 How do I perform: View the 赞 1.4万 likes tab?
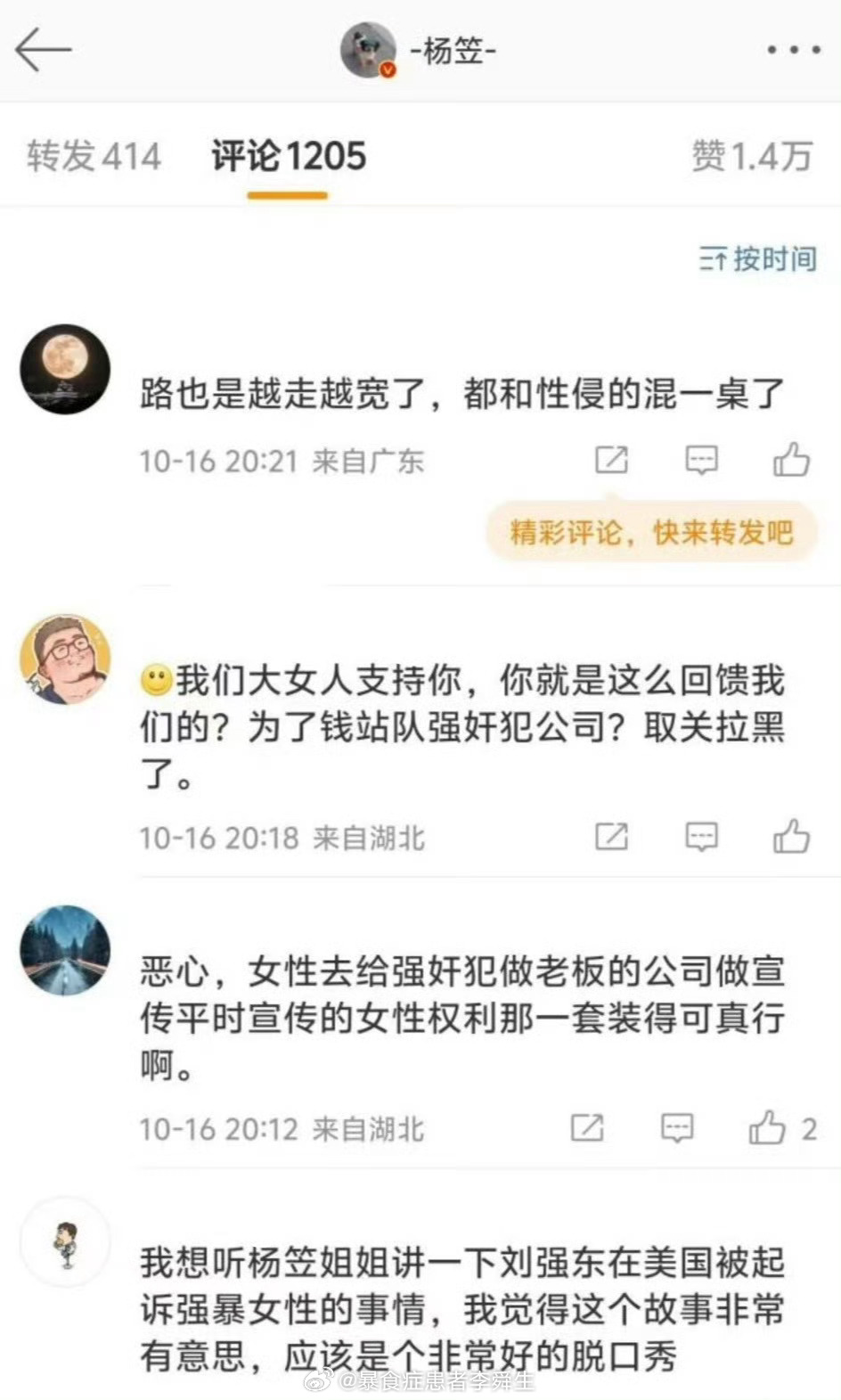[752, 157]
